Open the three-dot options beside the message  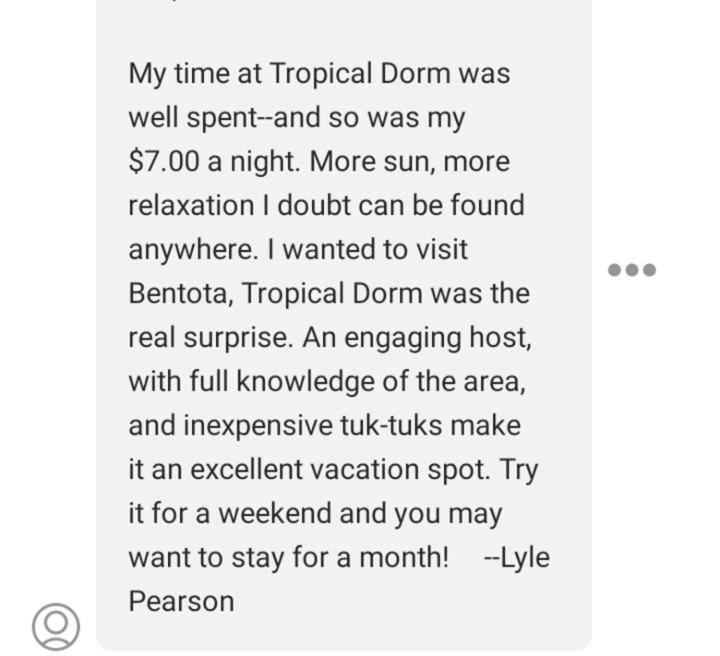(x=632, y=270)
